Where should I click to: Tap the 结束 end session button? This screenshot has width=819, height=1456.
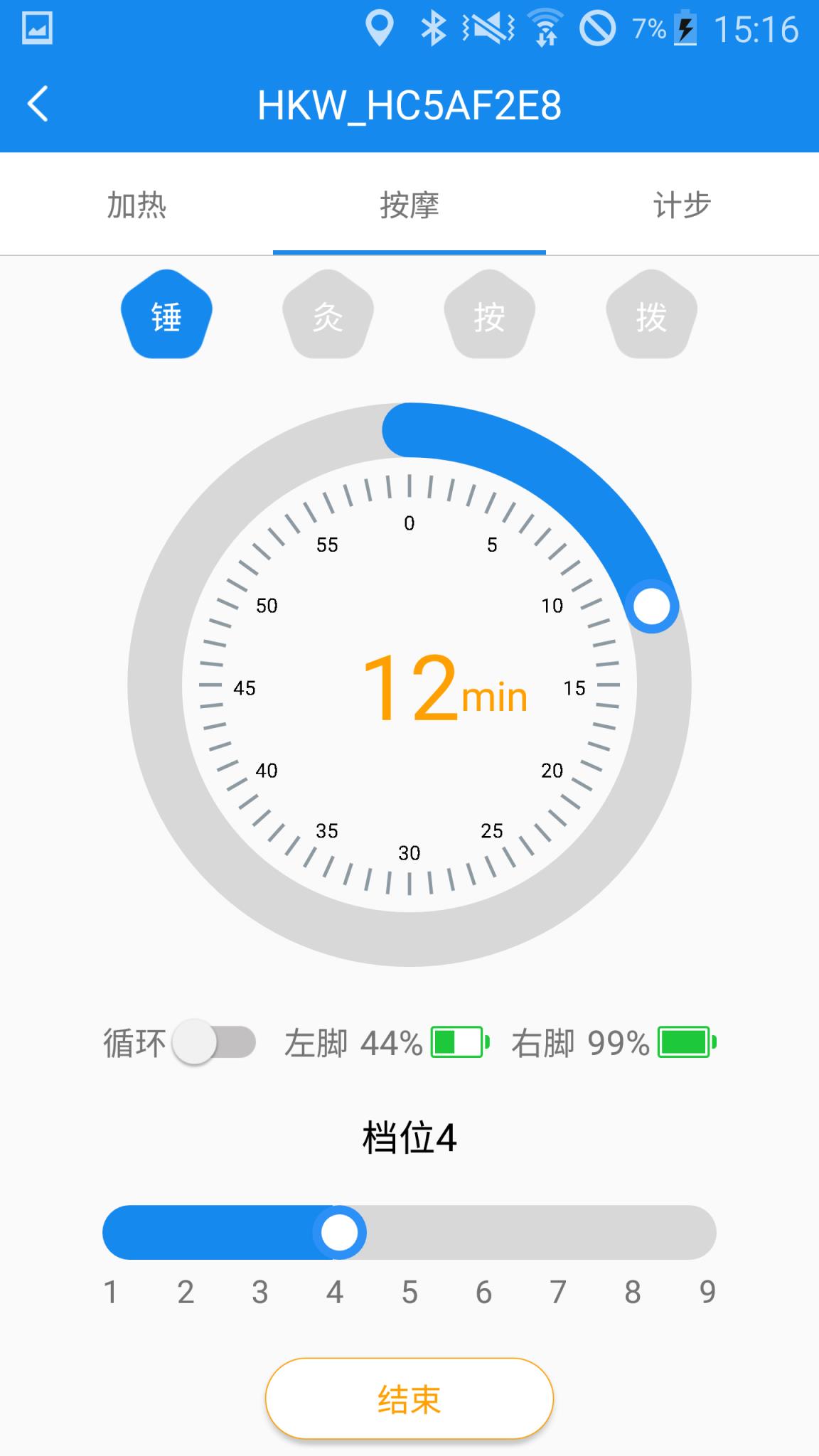coord(409,1398)
